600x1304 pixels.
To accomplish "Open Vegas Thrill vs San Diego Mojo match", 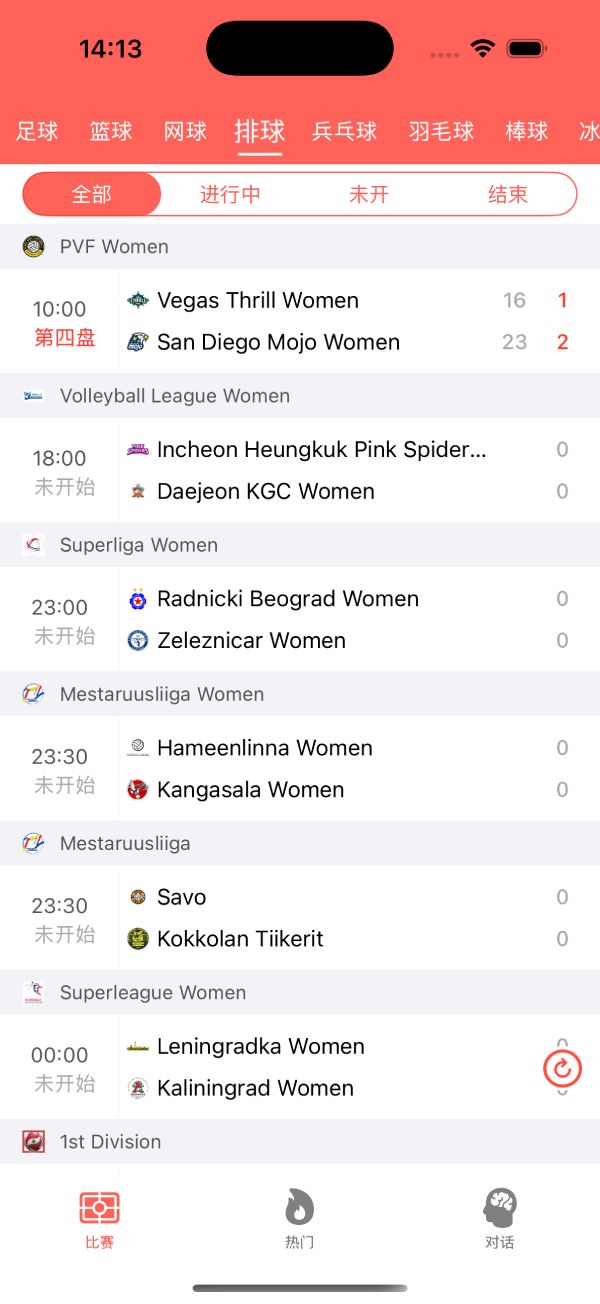I will point(300,321).
